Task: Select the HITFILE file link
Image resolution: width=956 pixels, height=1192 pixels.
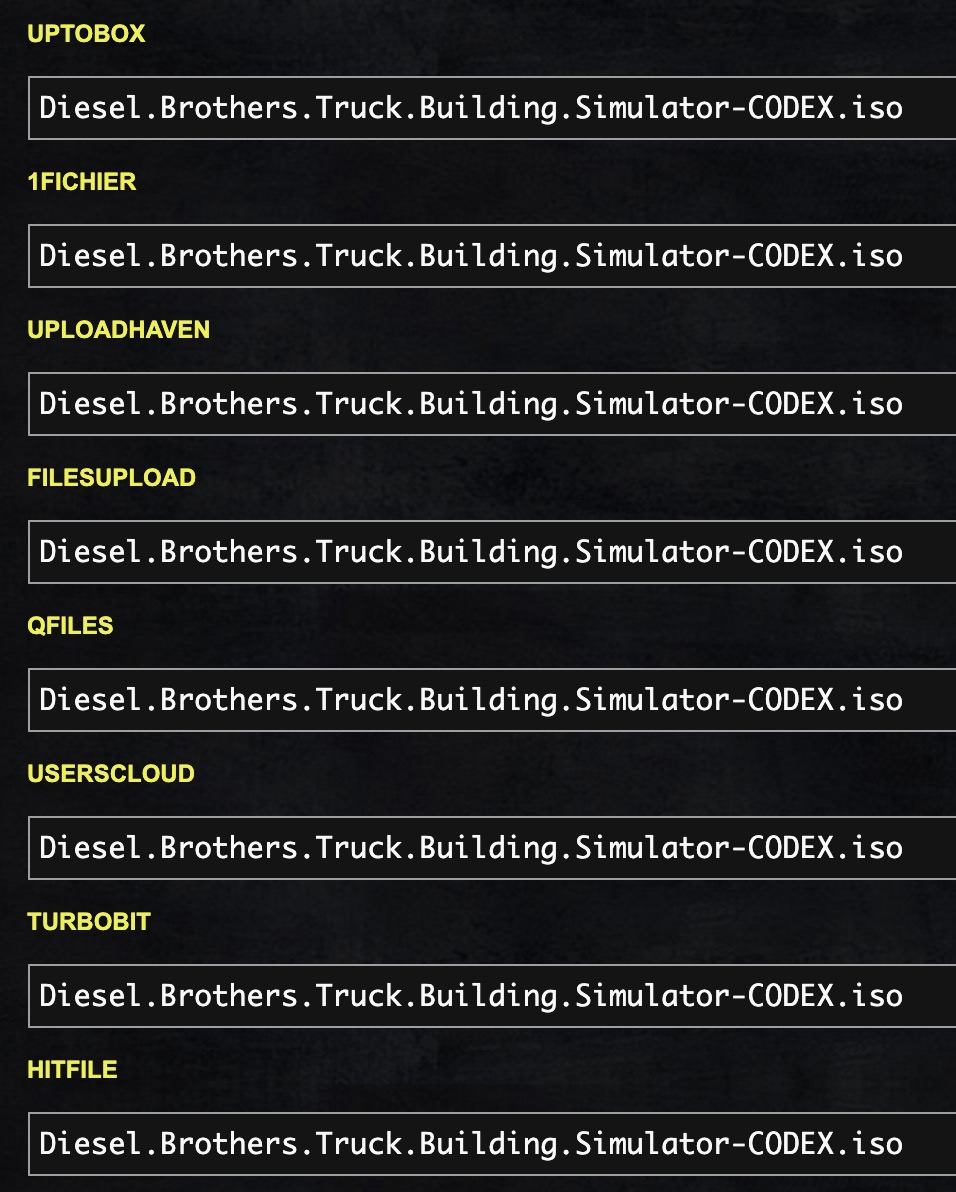Action: point(471,1143)
